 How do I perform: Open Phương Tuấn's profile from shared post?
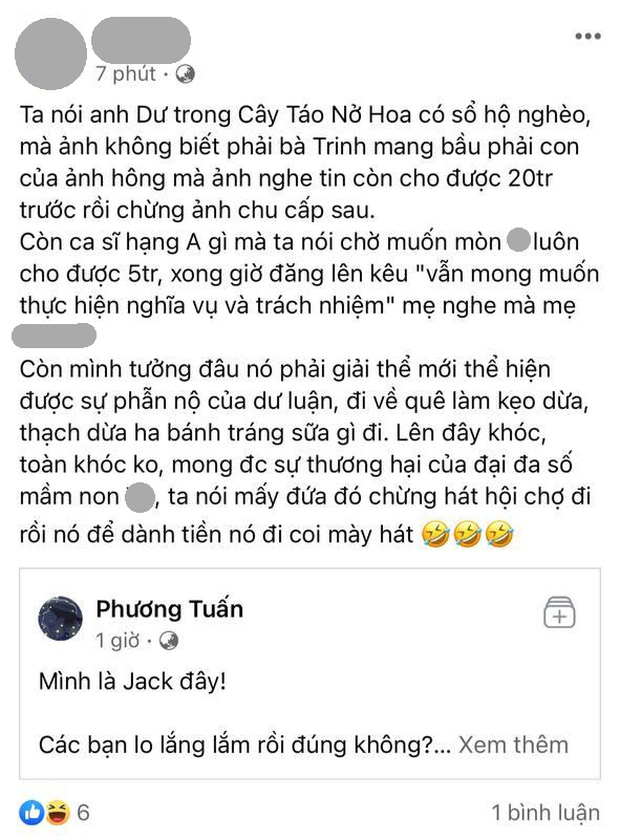168,609
